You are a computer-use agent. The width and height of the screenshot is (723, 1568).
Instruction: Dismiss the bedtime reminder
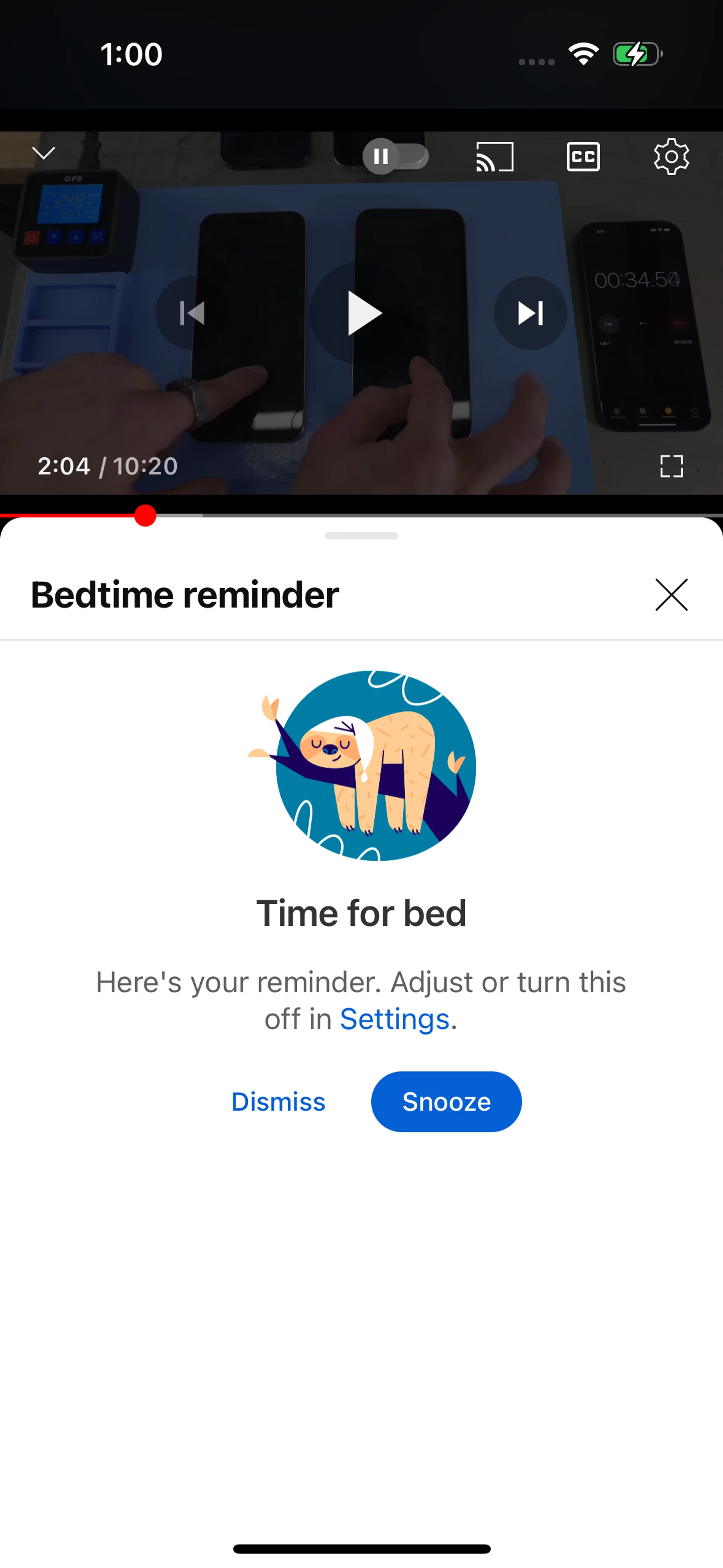click(278, 1102)
